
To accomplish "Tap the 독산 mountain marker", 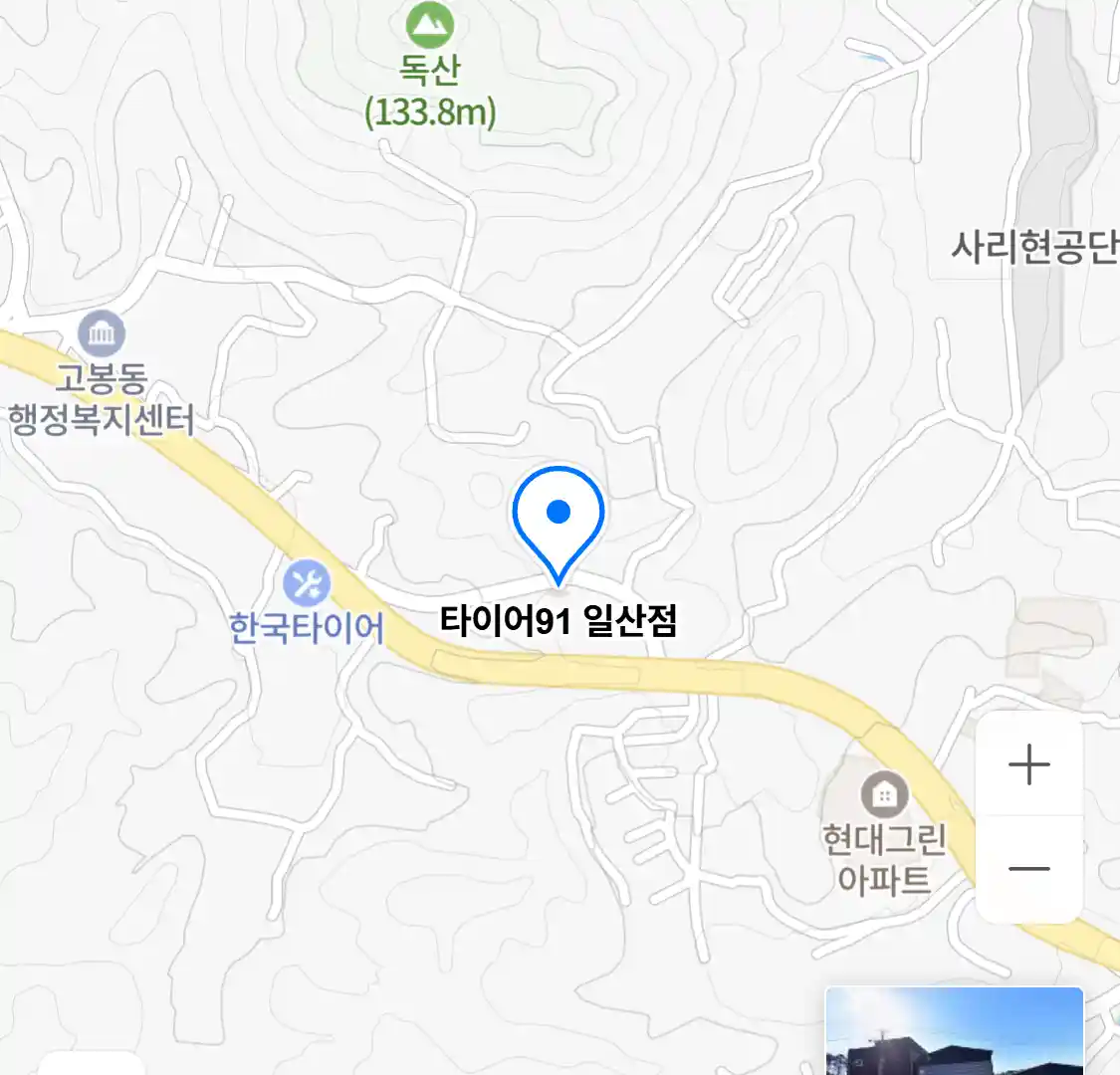I will tap(430, 24).
